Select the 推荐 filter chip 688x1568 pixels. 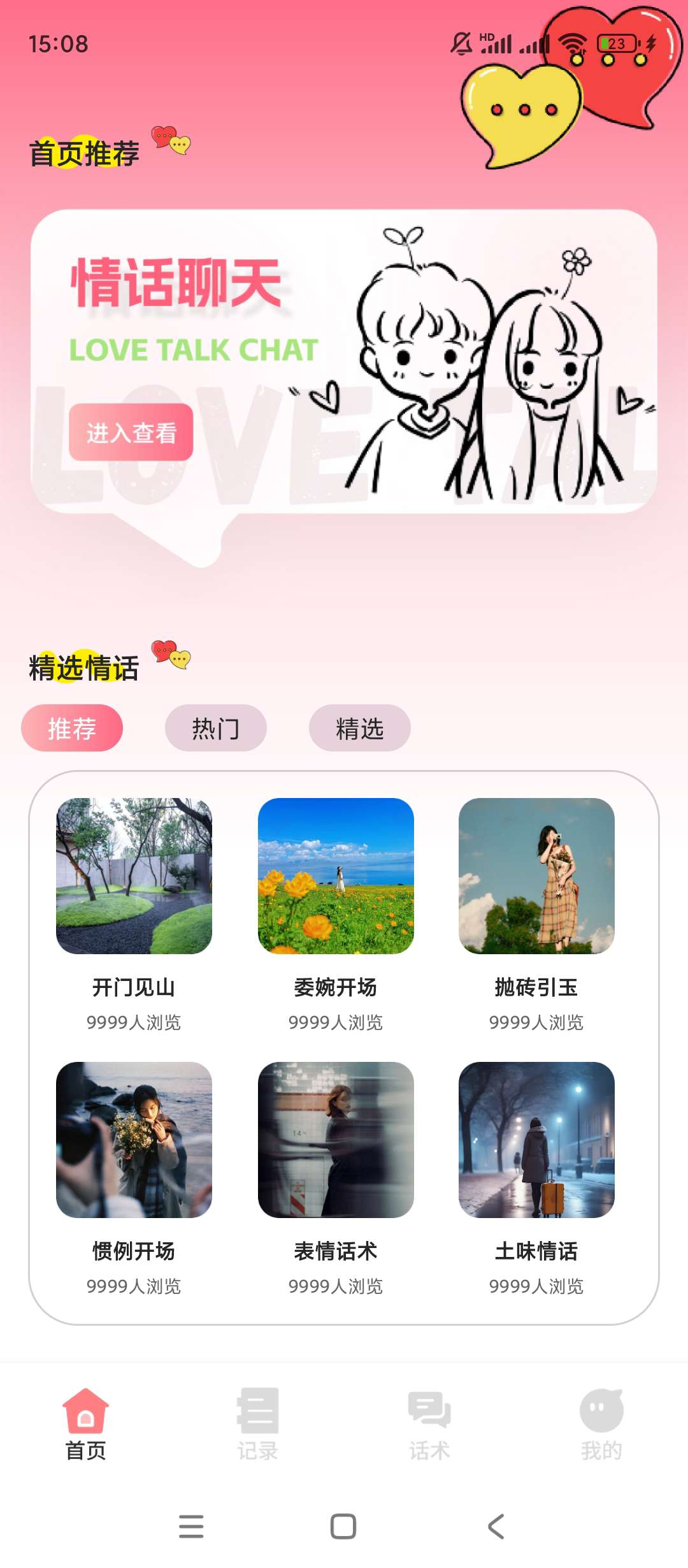click(x=72, y=728)
